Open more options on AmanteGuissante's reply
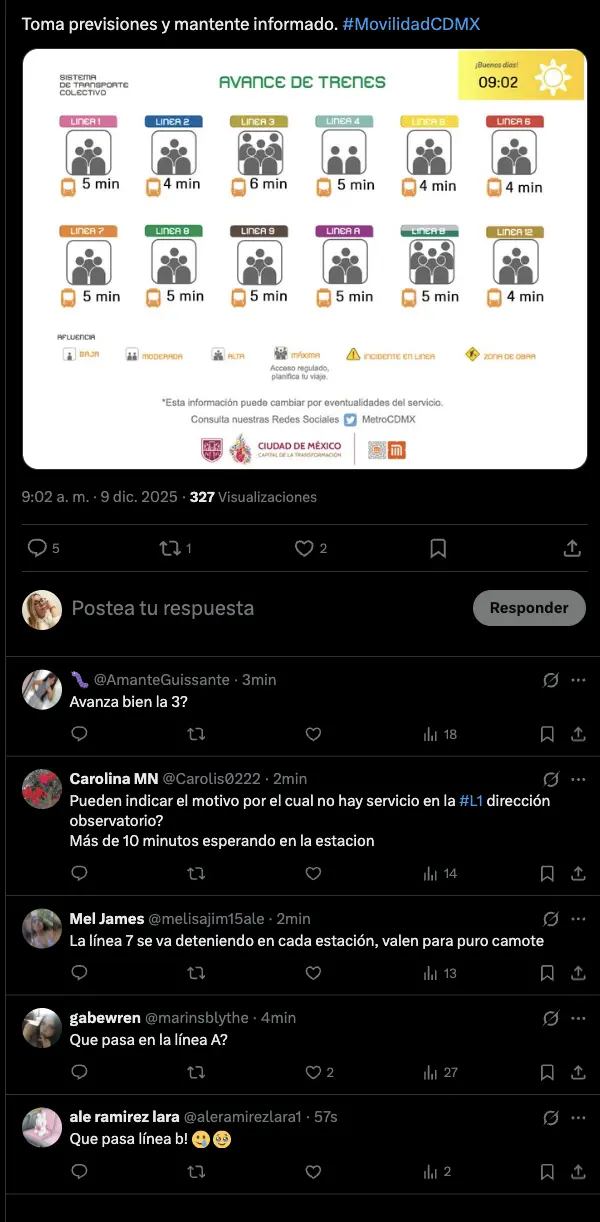The height and width of the screenshot is (1222, 600). pyautogui.click(x=578, y=680)
